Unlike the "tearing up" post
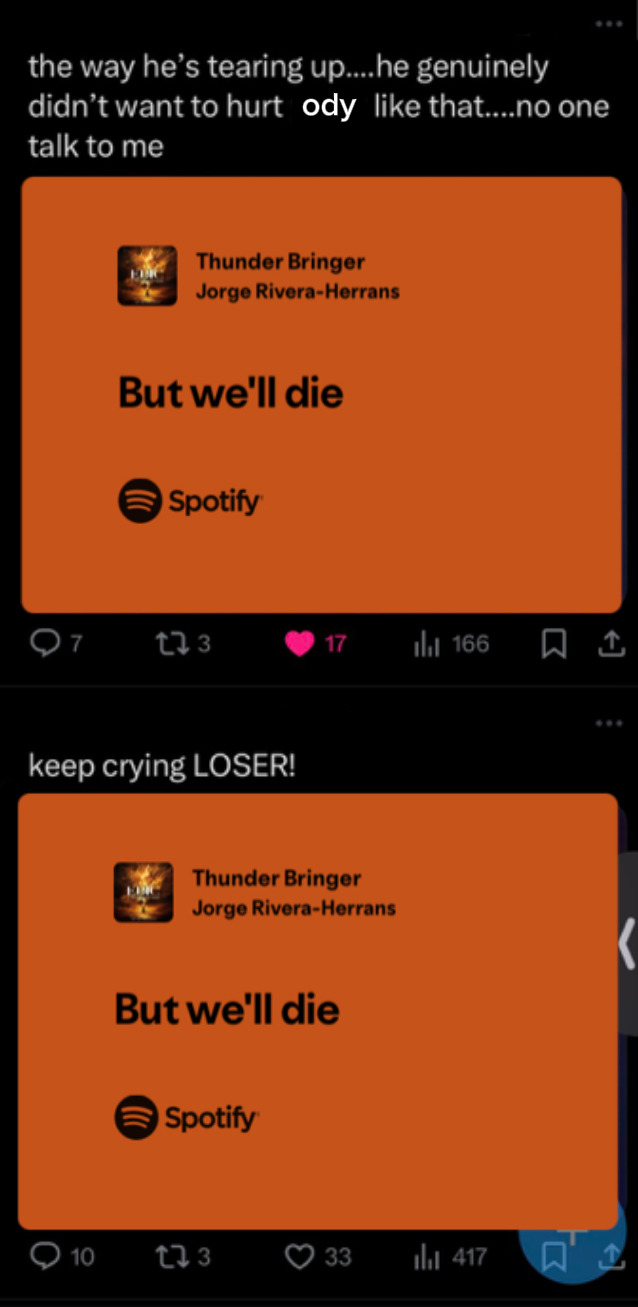 pos(300,644)
